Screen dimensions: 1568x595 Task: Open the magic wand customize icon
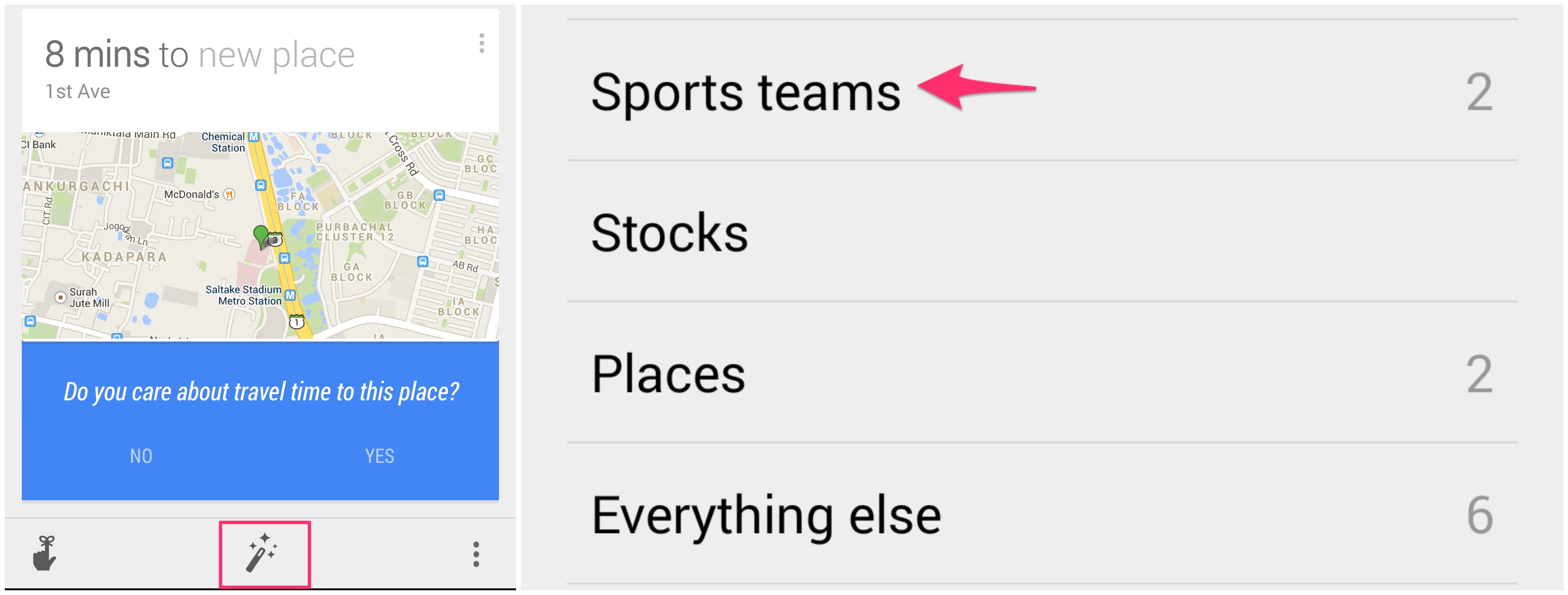pos(264,553)
